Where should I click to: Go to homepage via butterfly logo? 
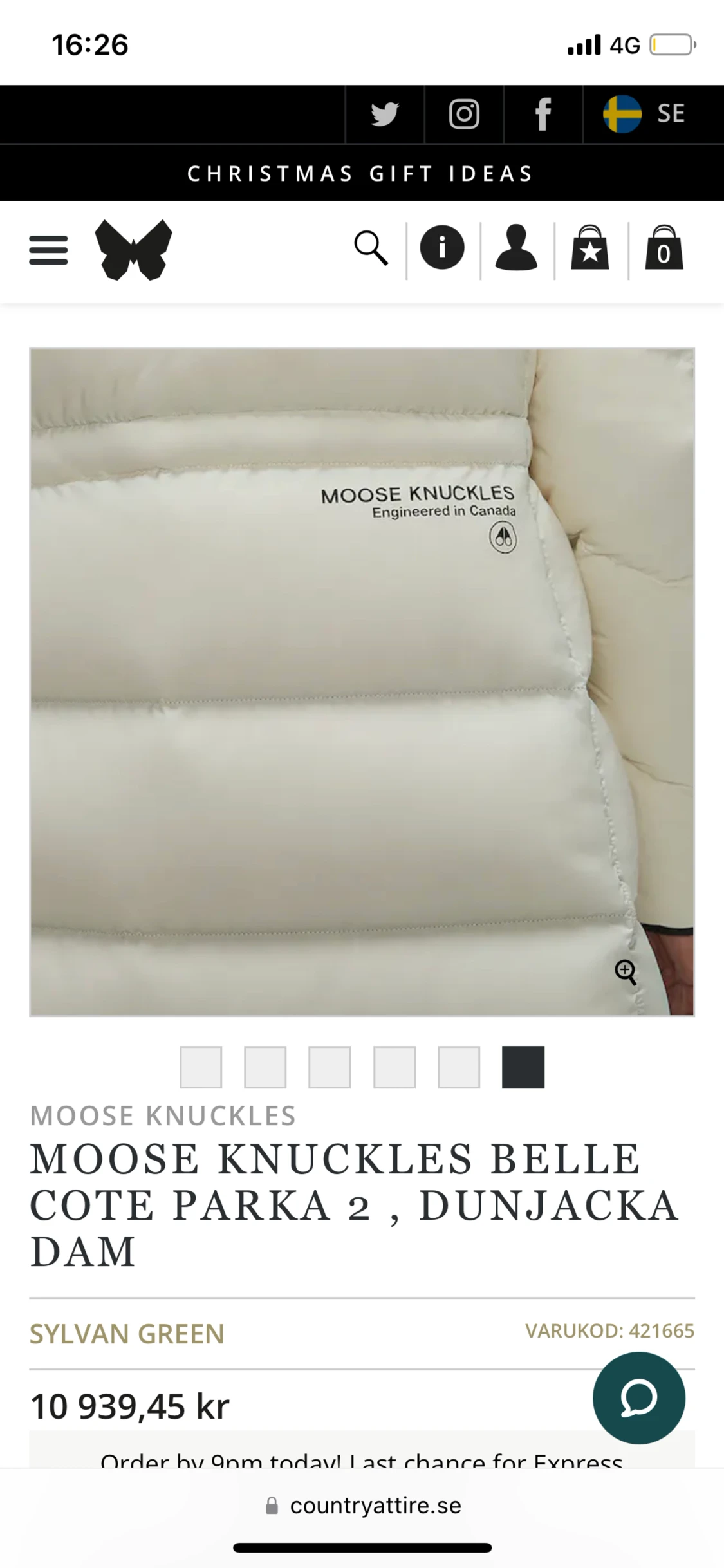click(134, 250)
